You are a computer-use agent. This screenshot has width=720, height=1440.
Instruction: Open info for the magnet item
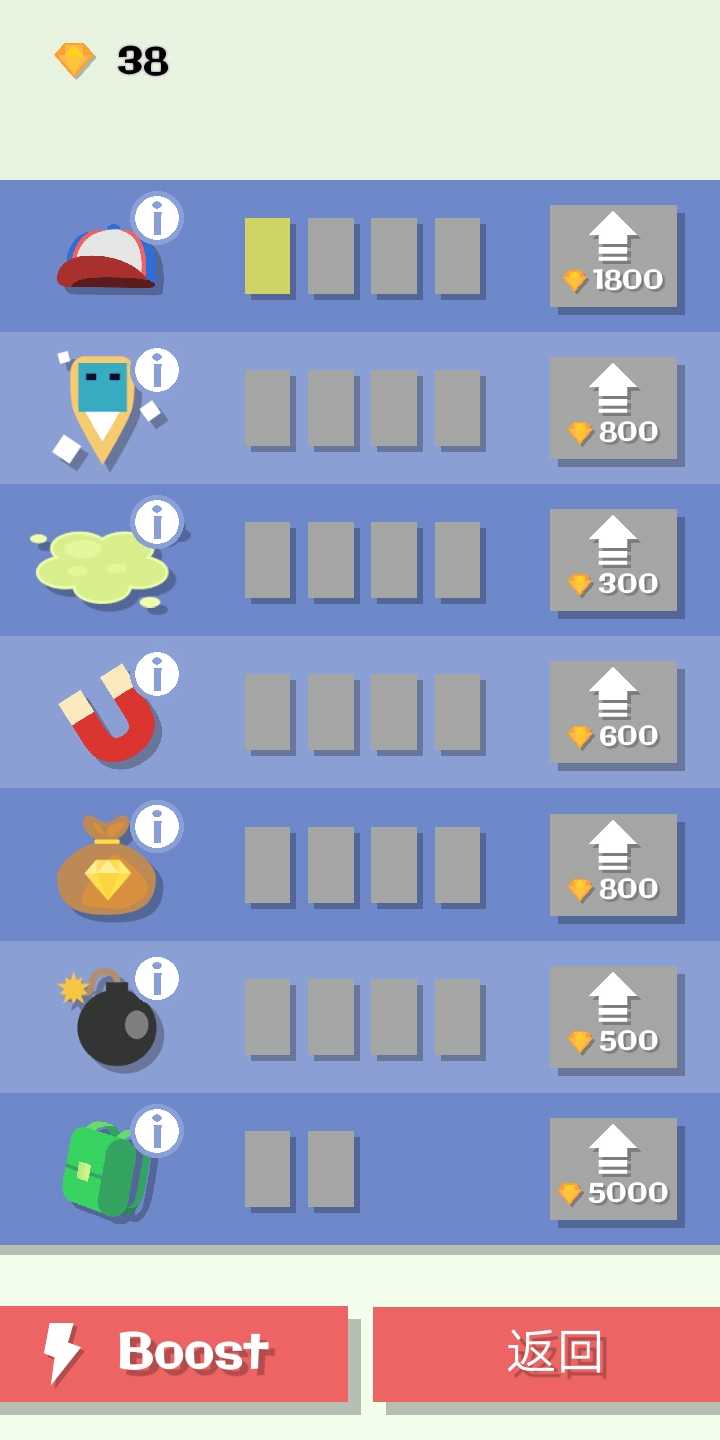click(158, 672)
